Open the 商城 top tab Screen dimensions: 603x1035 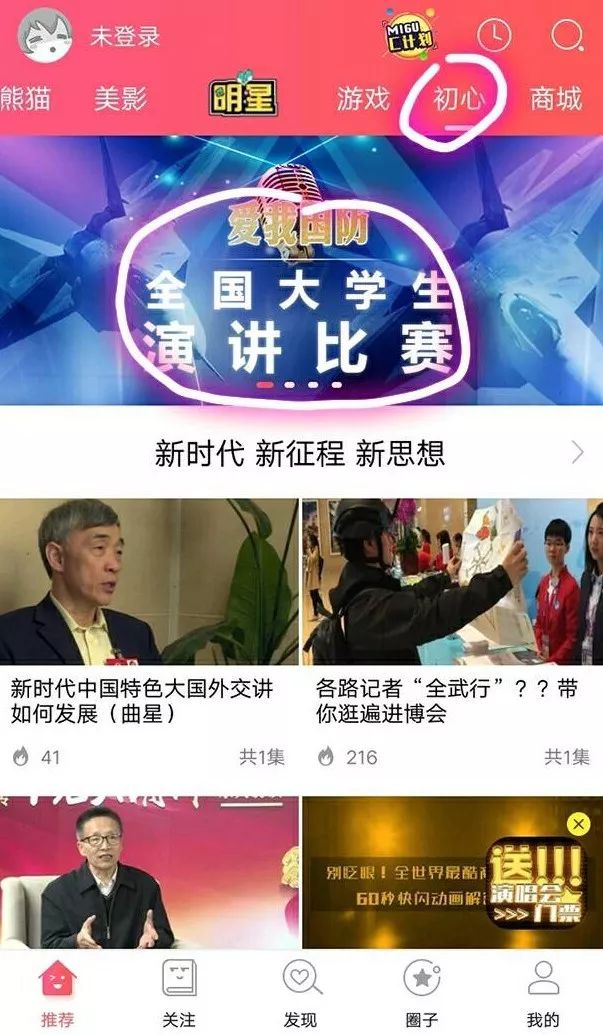pos(556,99)
